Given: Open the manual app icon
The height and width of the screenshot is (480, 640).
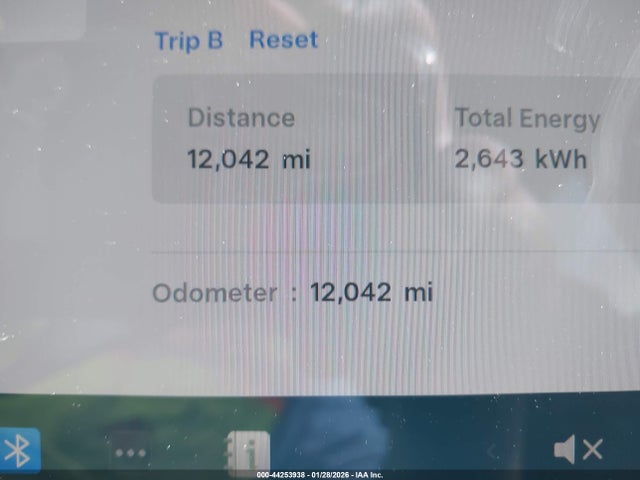Looking at the screenshot, I should [x=247, y=451].
